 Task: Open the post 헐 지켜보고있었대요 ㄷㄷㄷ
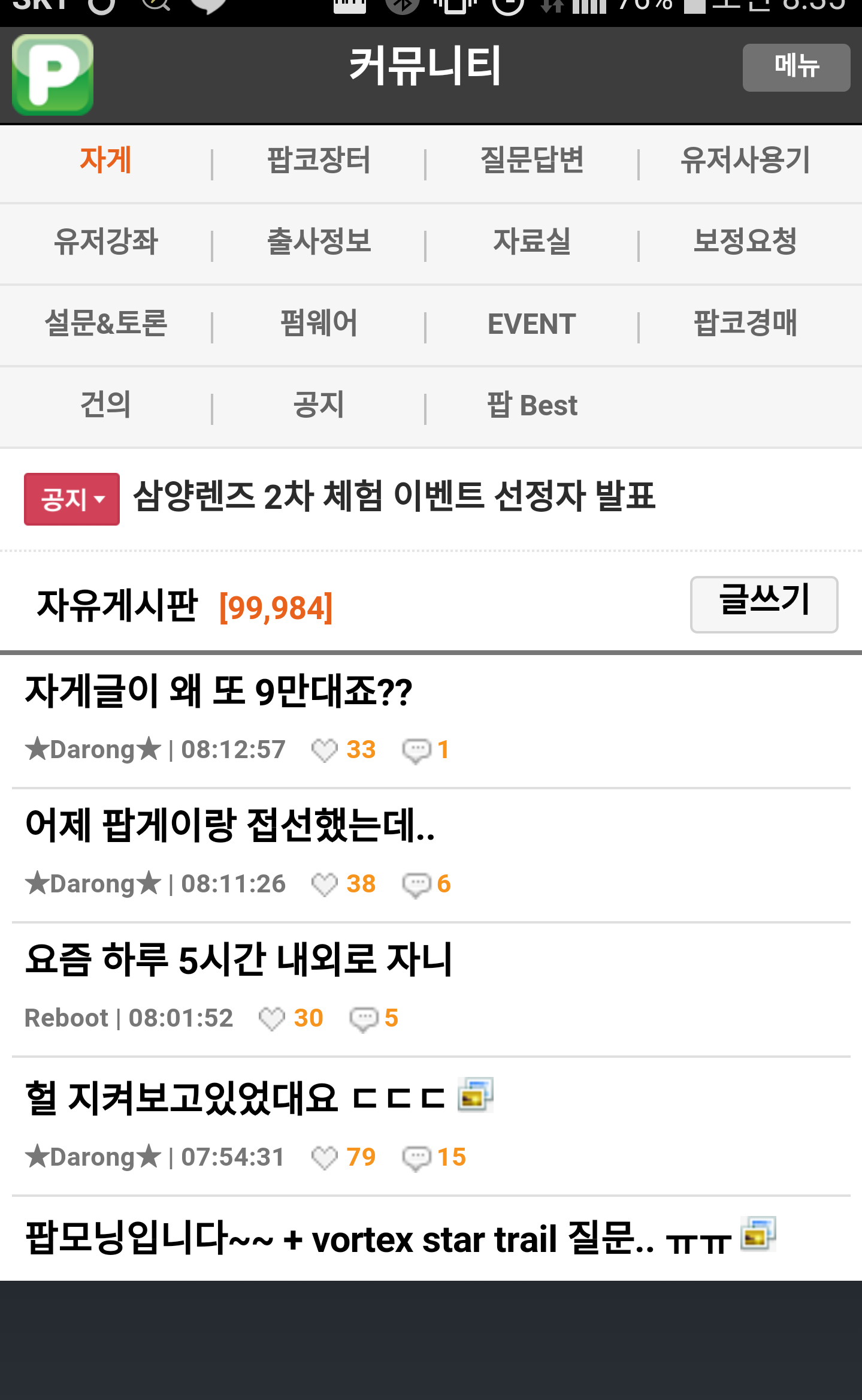235,1099
